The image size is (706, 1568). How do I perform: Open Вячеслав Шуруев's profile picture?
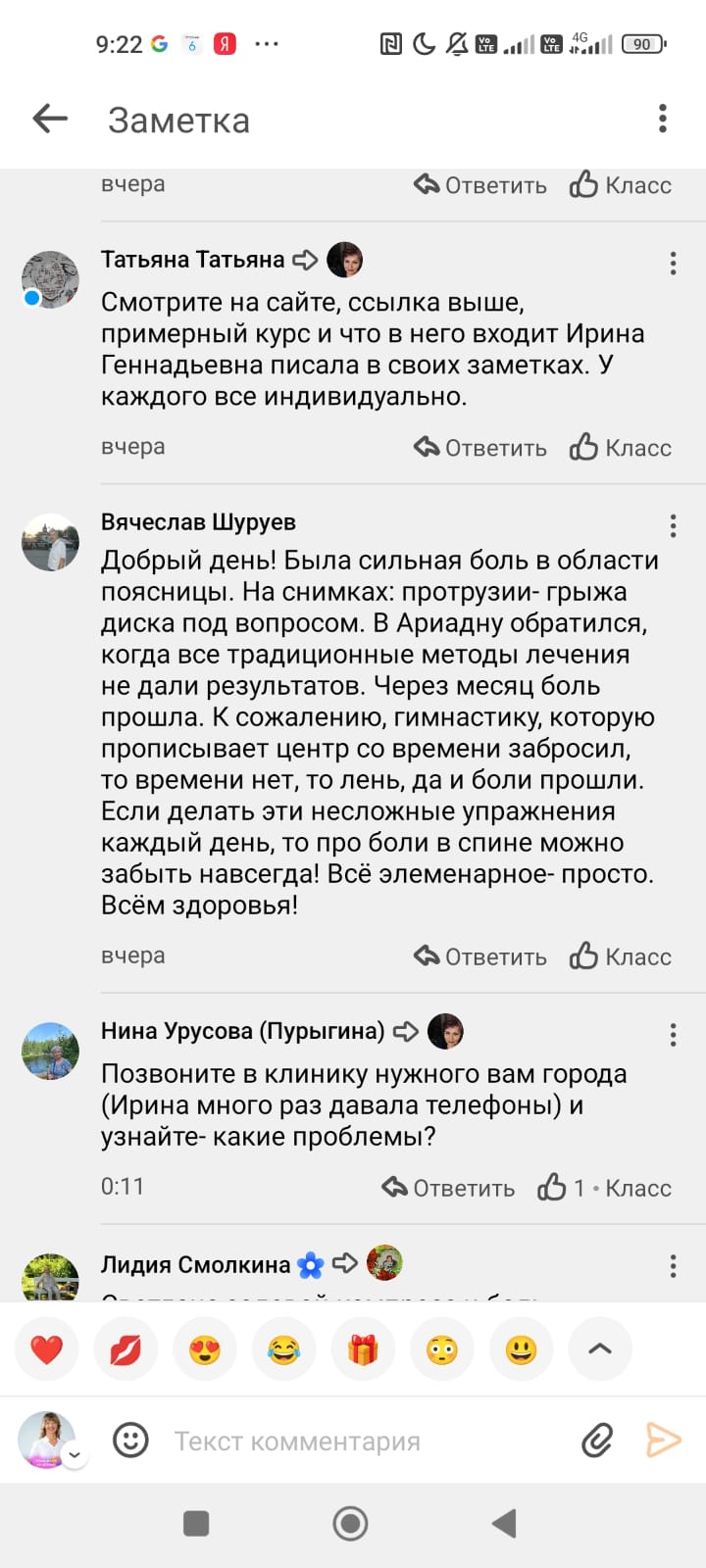coord(50,542)
